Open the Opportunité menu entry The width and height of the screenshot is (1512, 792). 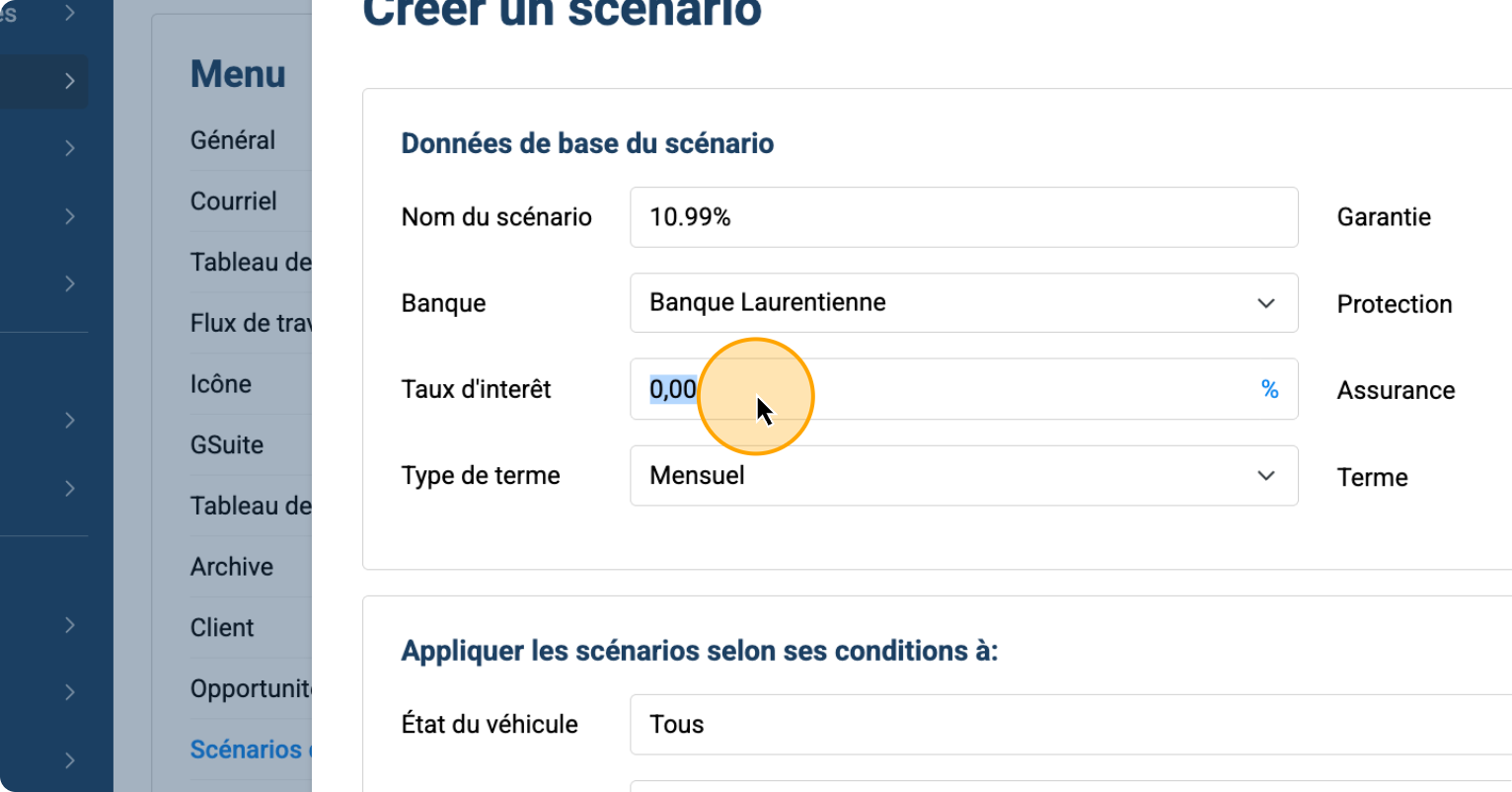click(251, 689)
